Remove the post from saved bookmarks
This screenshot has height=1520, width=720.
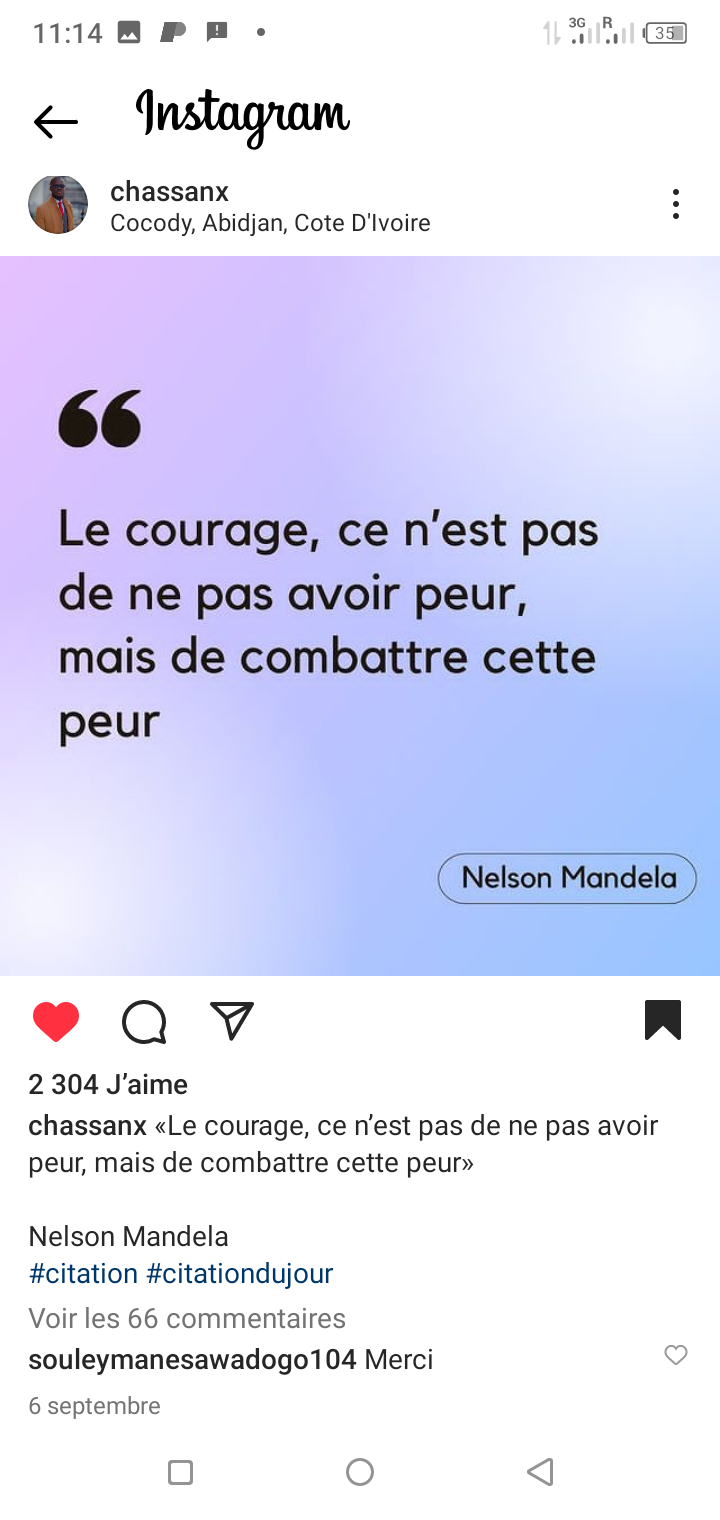point(663,1021)
